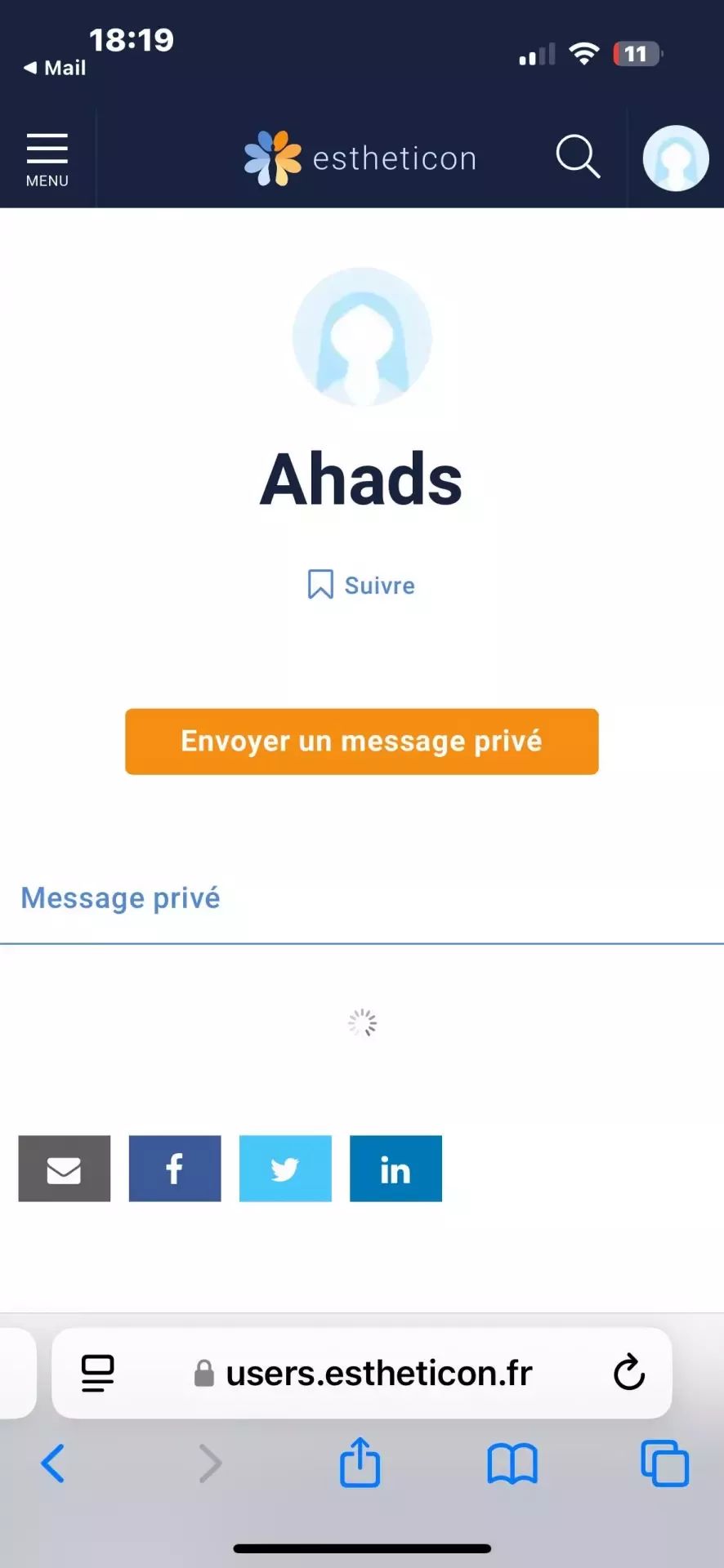Tap the search magnifier icon

578,156
